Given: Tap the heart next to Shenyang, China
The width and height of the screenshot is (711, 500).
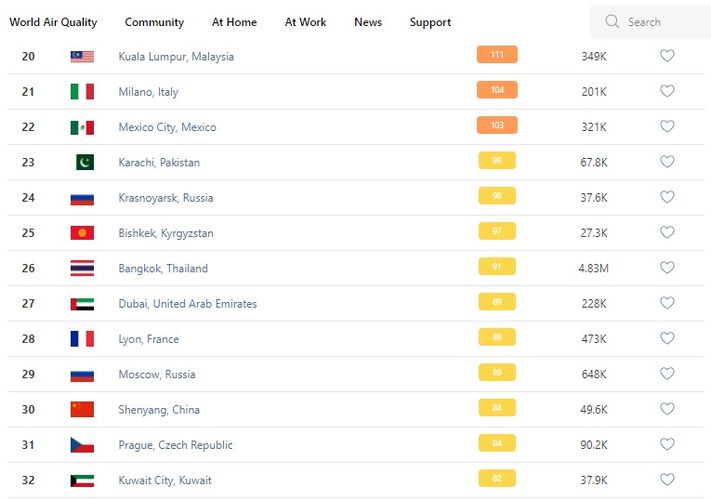Looking at the screenshot, I should (x=667, y=409).
